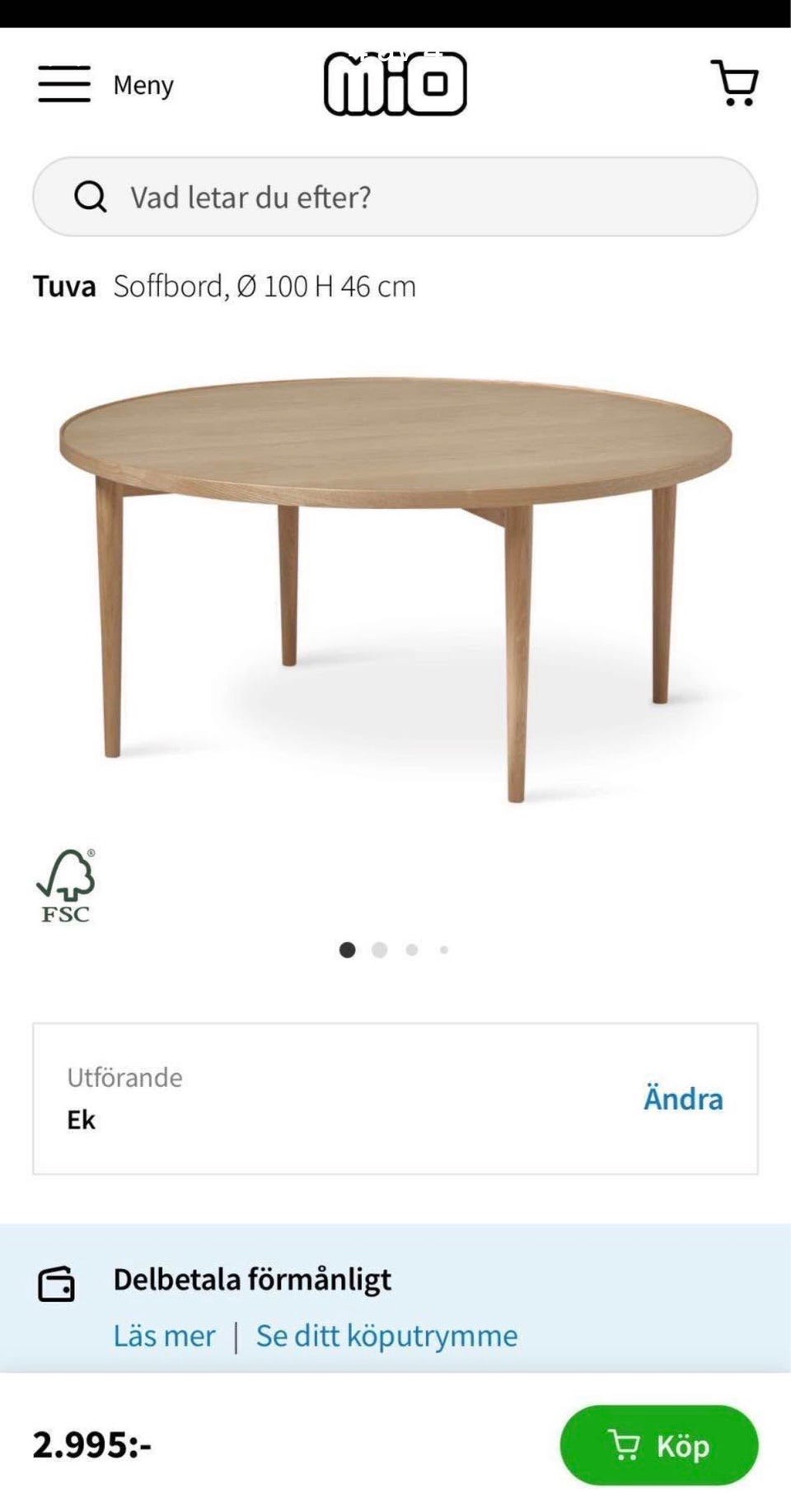The height and width of the screenshot is (1512, 791).
Task: Open the Läs mer link
Action: coord(163,1335)
